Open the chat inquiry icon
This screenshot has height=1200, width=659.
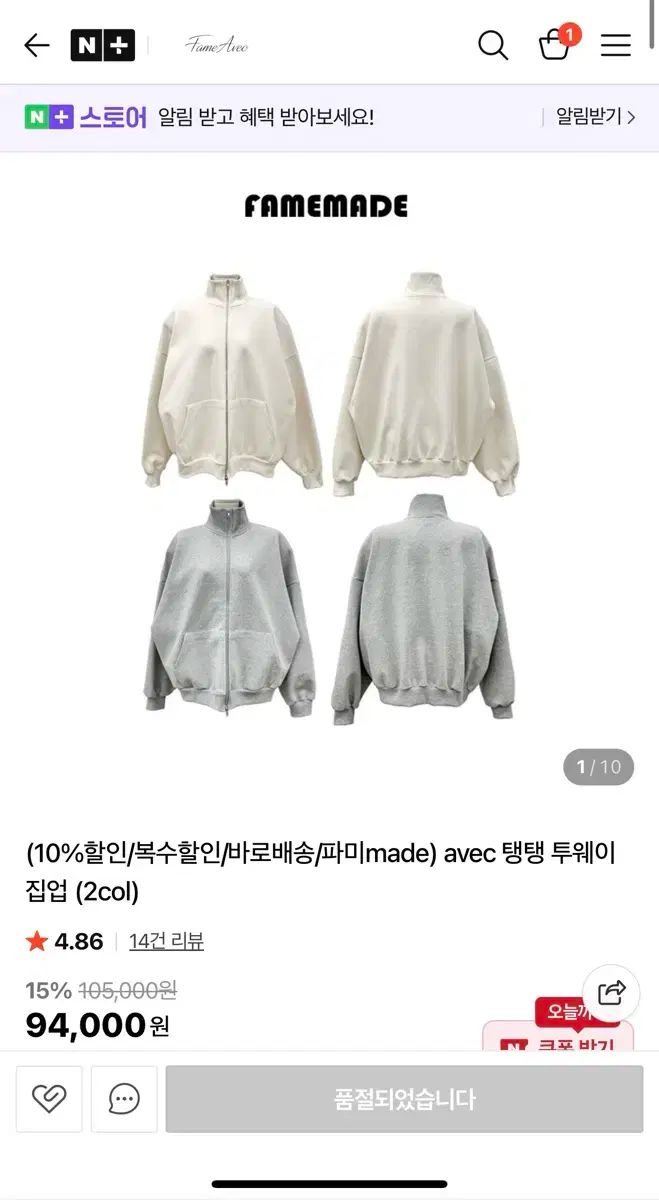[x=124, y=1099]
